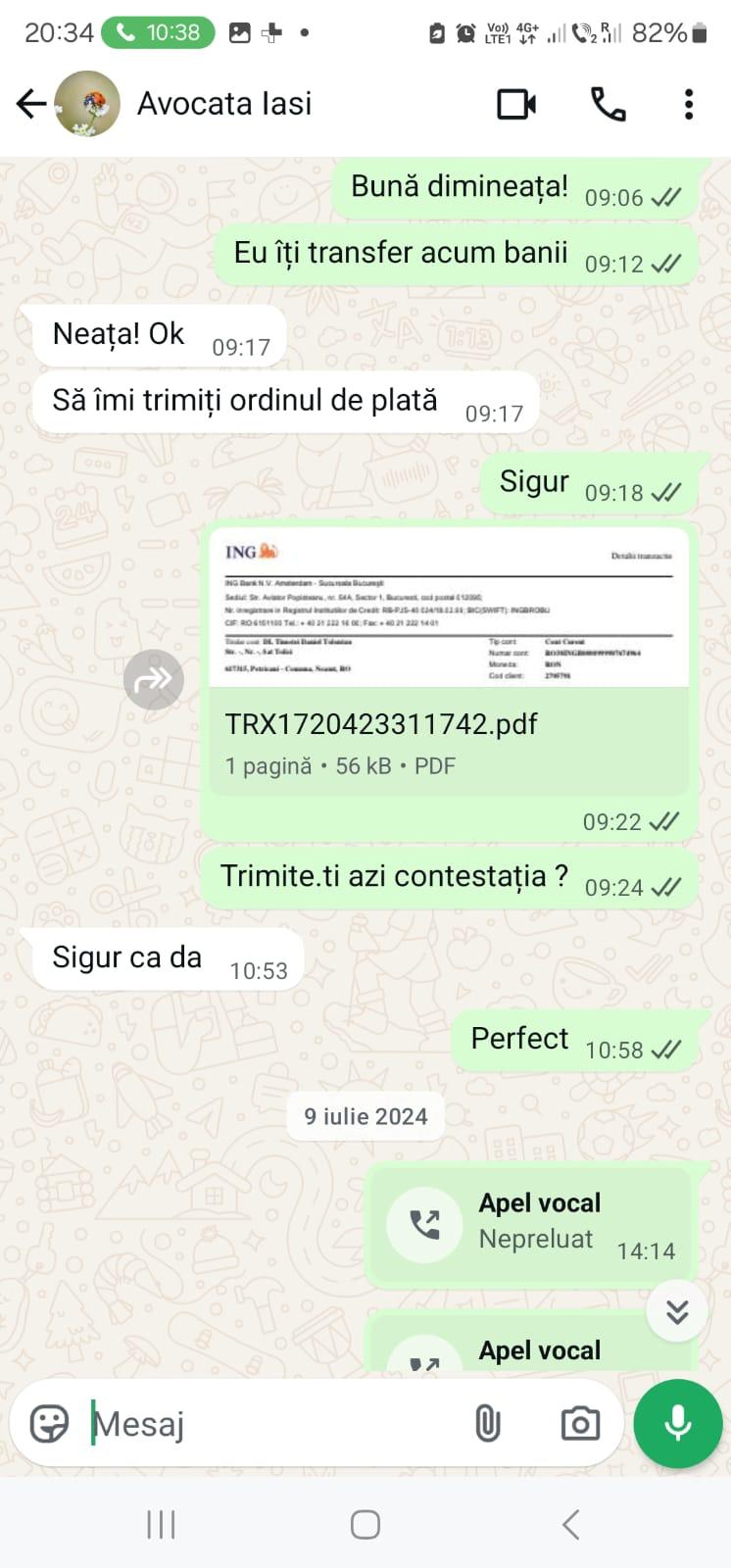Focus the Mesaj text field
The width and height of the screenshot is (731, 1568).
[x=274, y=1423]
